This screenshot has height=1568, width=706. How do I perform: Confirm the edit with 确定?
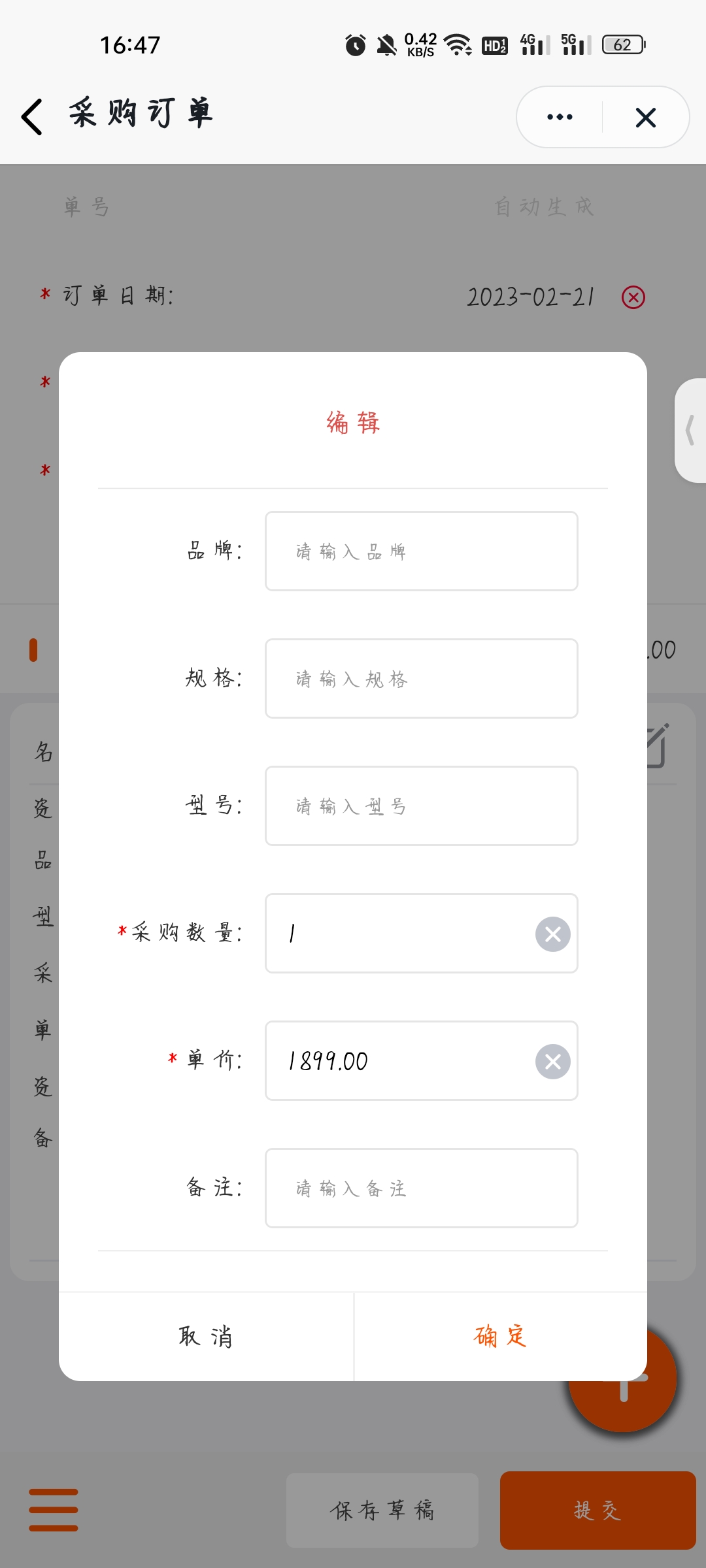[501, 1337]
